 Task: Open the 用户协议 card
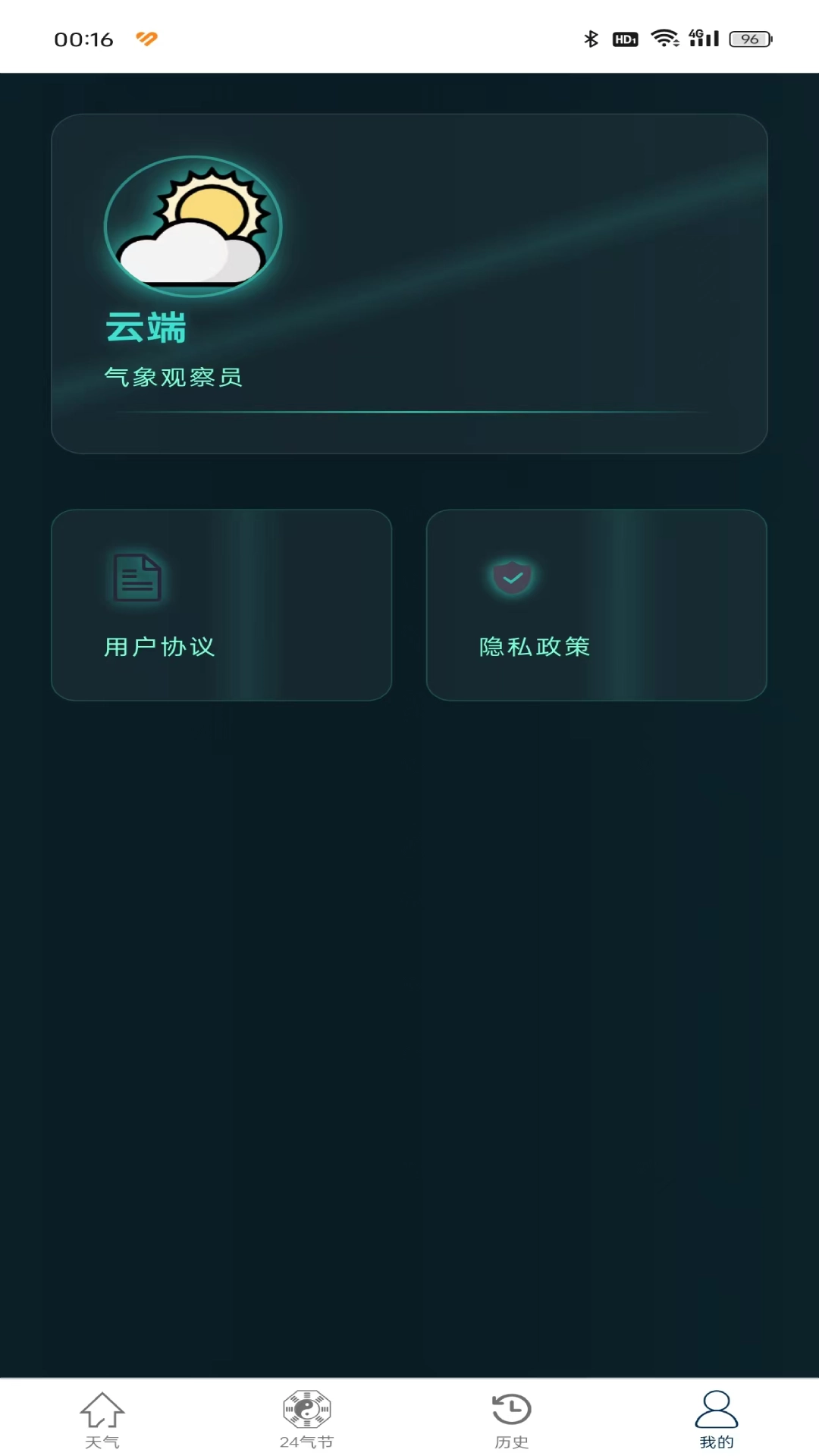coord(221,604)
